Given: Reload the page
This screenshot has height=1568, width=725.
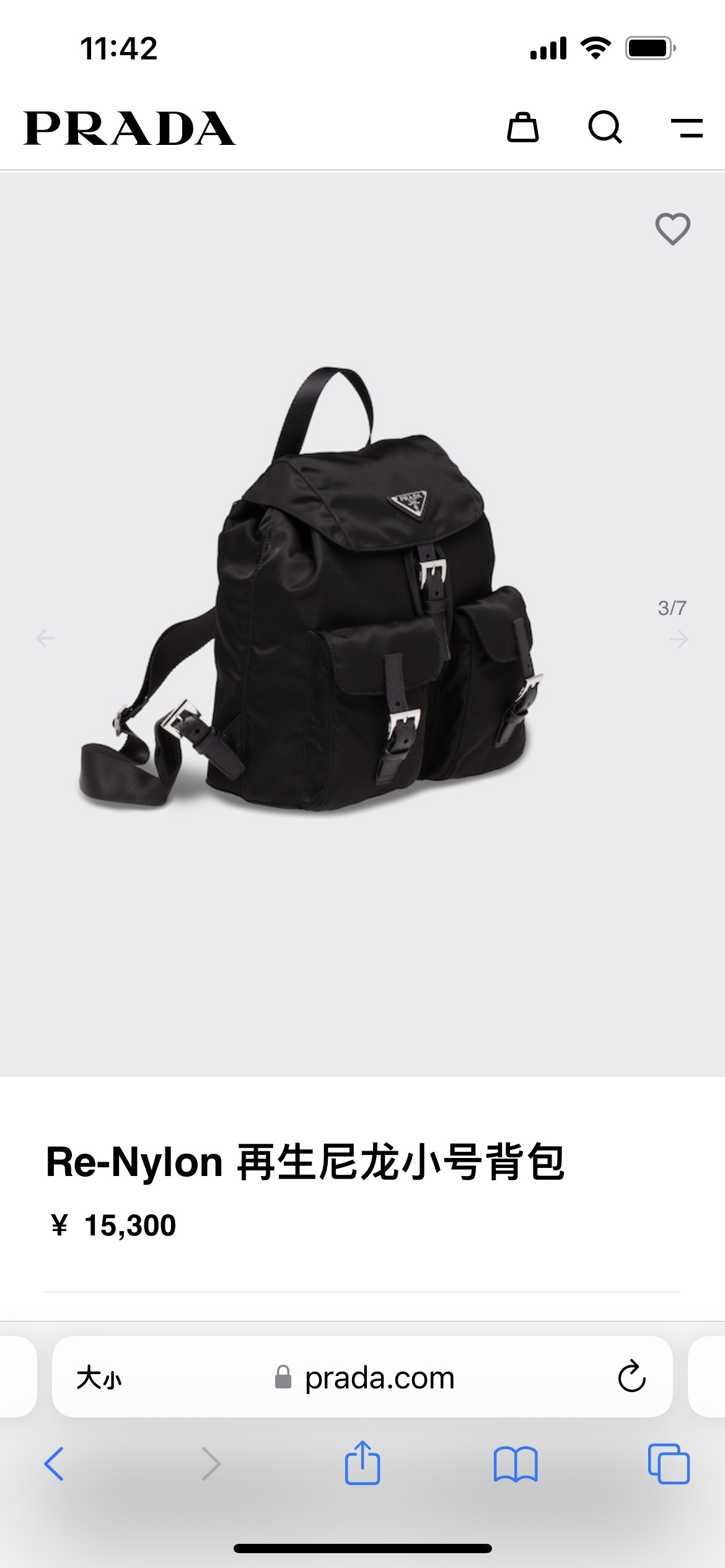Looking at the screenshot, I should [631, 1377].
